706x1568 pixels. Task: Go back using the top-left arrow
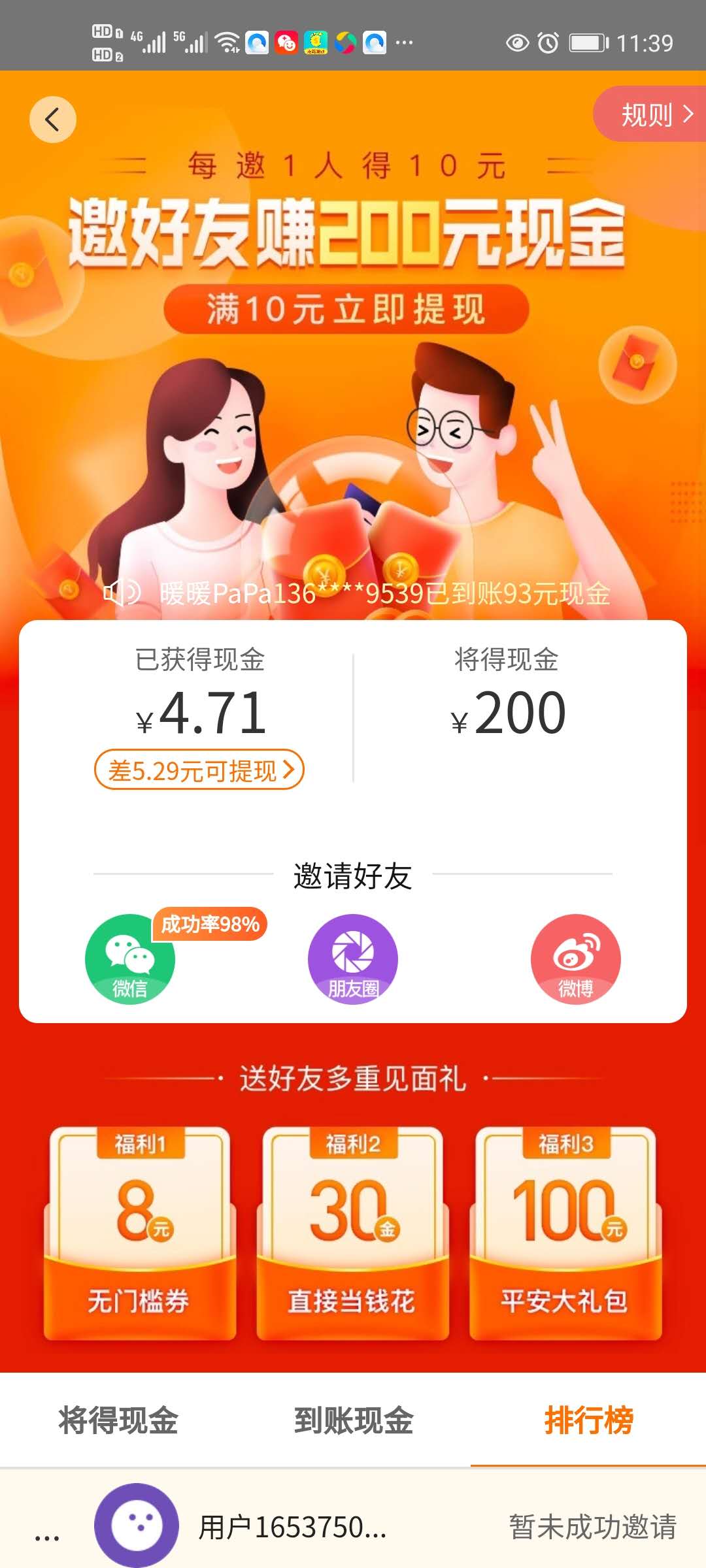point(53,119)
